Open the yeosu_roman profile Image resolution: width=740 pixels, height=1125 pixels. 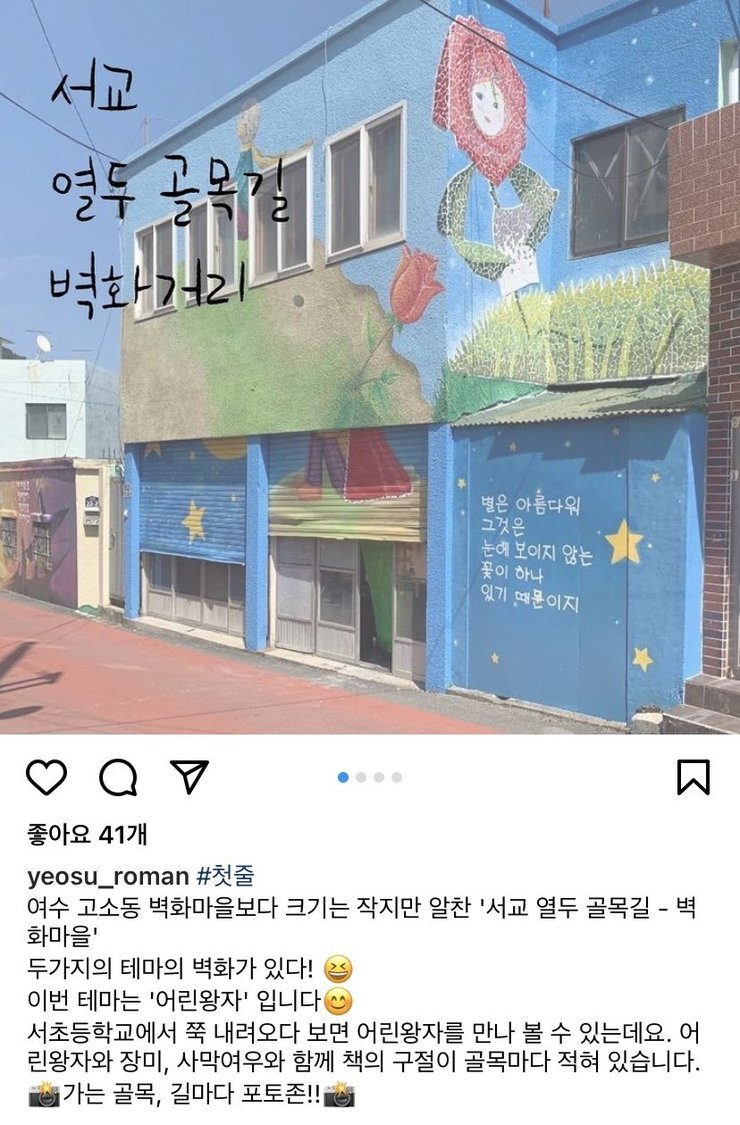tap(108, 877)
